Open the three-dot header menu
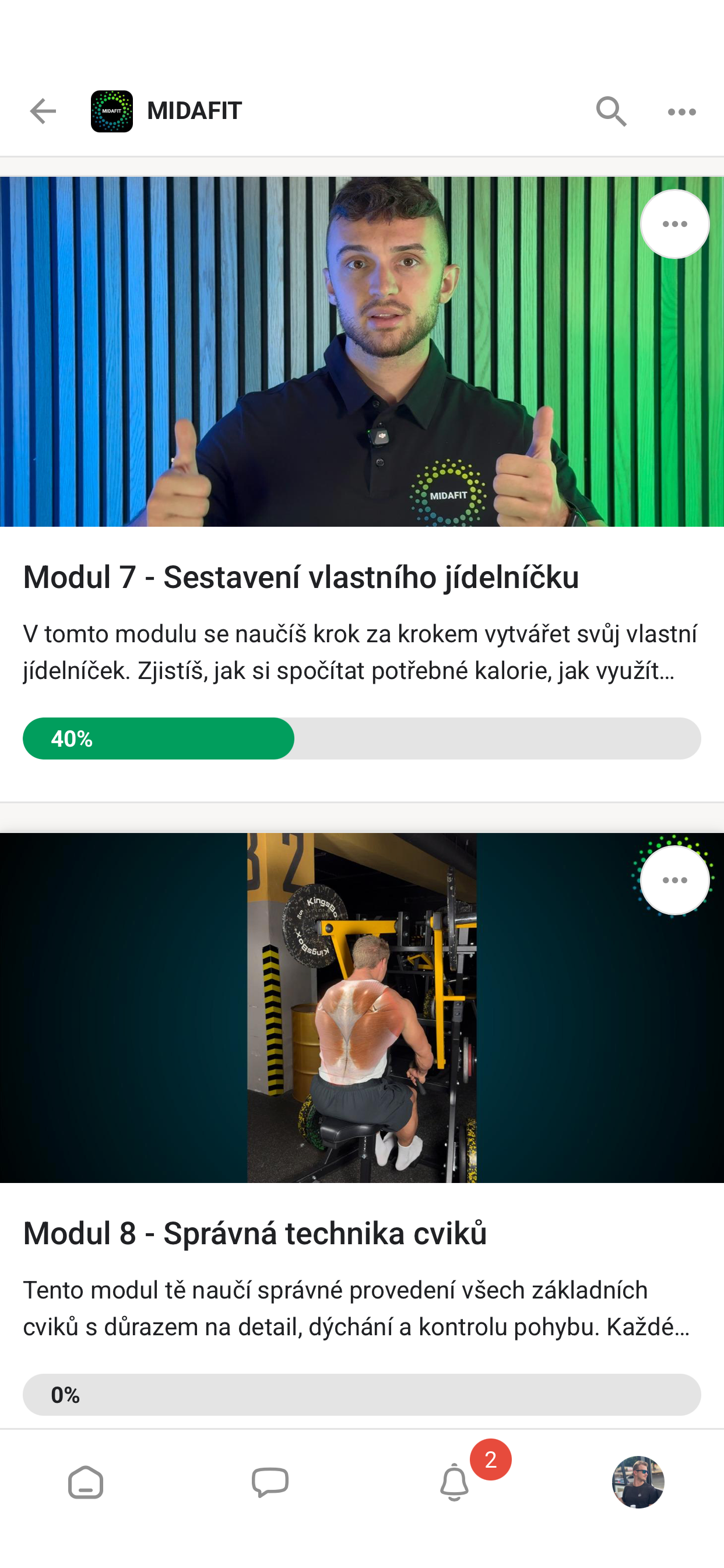 pyautogui.click(x=680, y=111)
